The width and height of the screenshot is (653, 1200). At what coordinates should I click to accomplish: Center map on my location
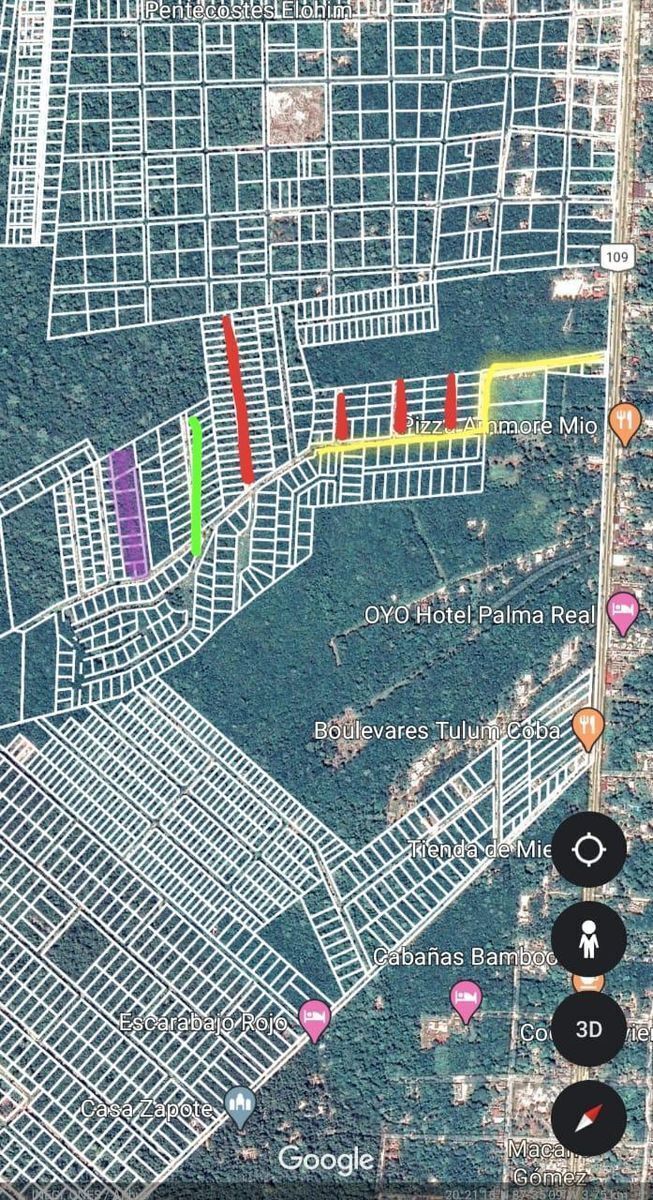coord(589,850)
